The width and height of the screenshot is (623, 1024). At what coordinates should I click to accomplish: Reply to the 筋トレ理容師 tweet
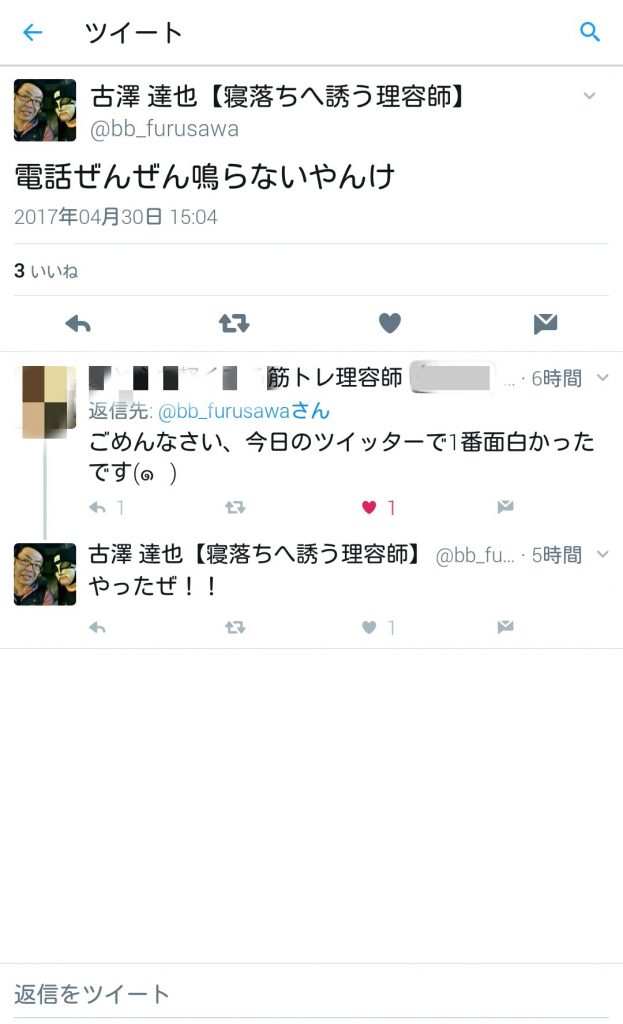pos(97,507)
